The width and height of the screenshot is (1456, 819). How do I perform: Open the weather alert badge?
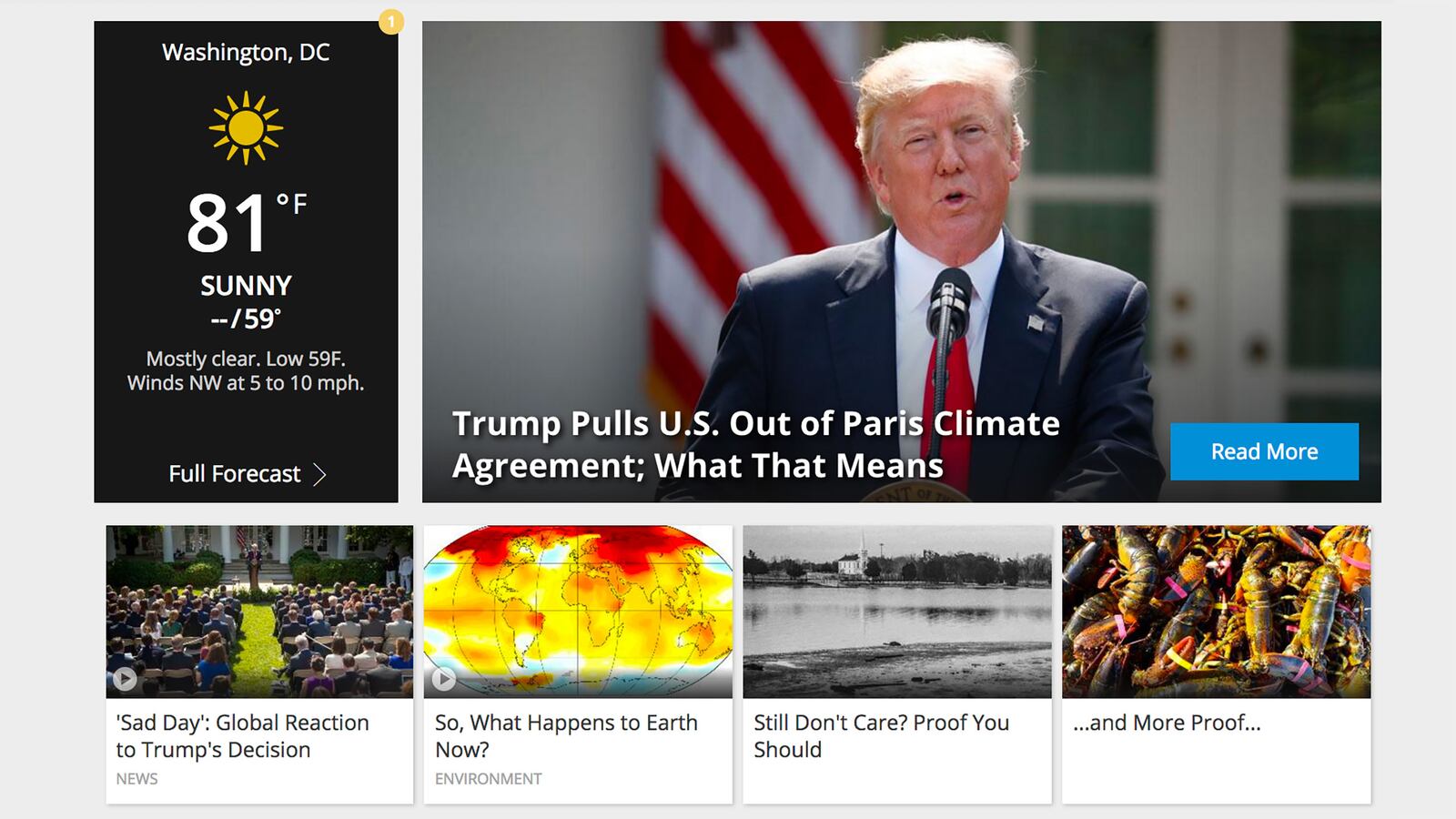pos(391,21)
